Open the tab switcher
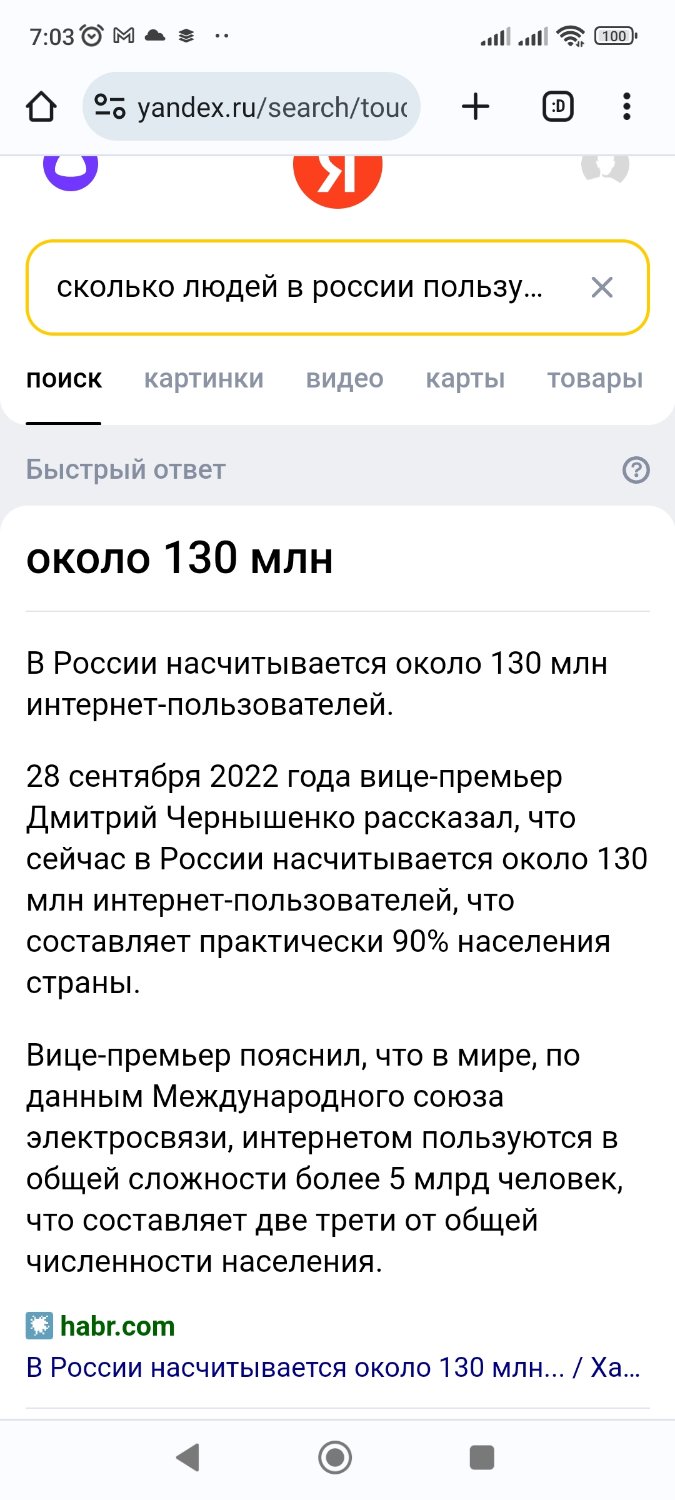Image resolution: width=675 pixels, height=1500 pixels. [558, 106]
